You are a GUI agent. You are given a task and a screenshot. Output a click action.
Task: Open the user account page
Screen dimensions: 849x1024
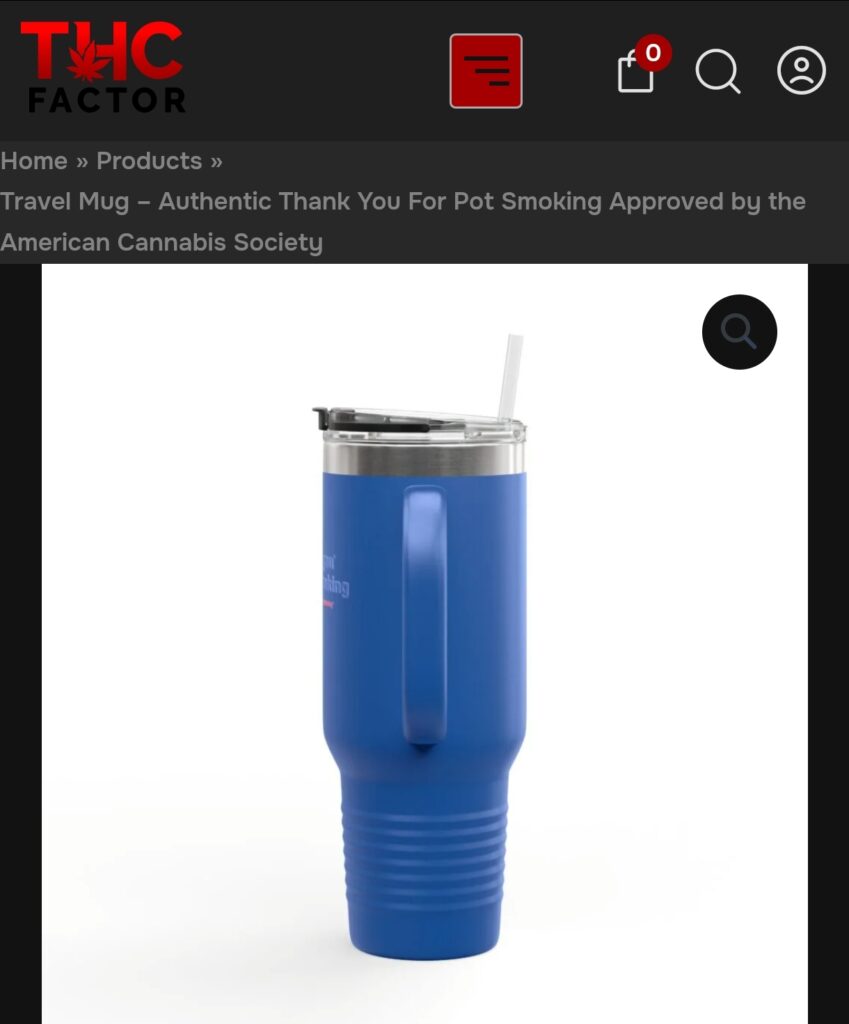pos(801,71)
